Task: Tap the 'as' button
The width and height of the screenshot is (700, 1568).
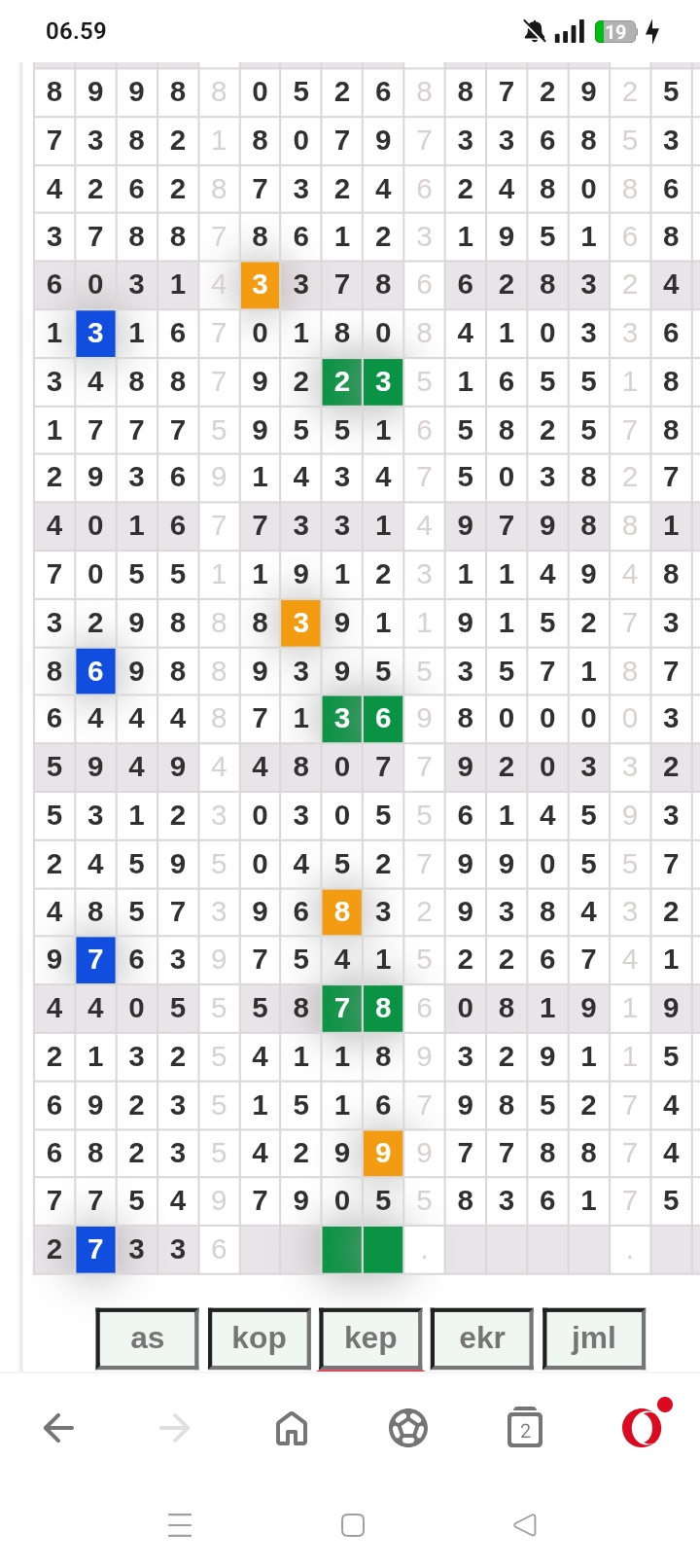Action: (x=148, y=1338)
